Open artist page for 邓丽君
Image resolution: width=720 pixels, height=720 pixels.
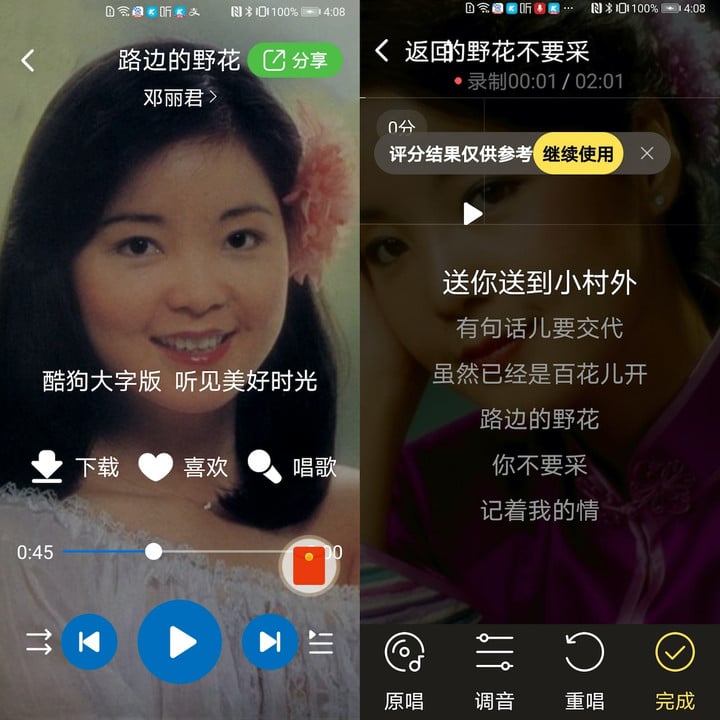coord(180,98)
